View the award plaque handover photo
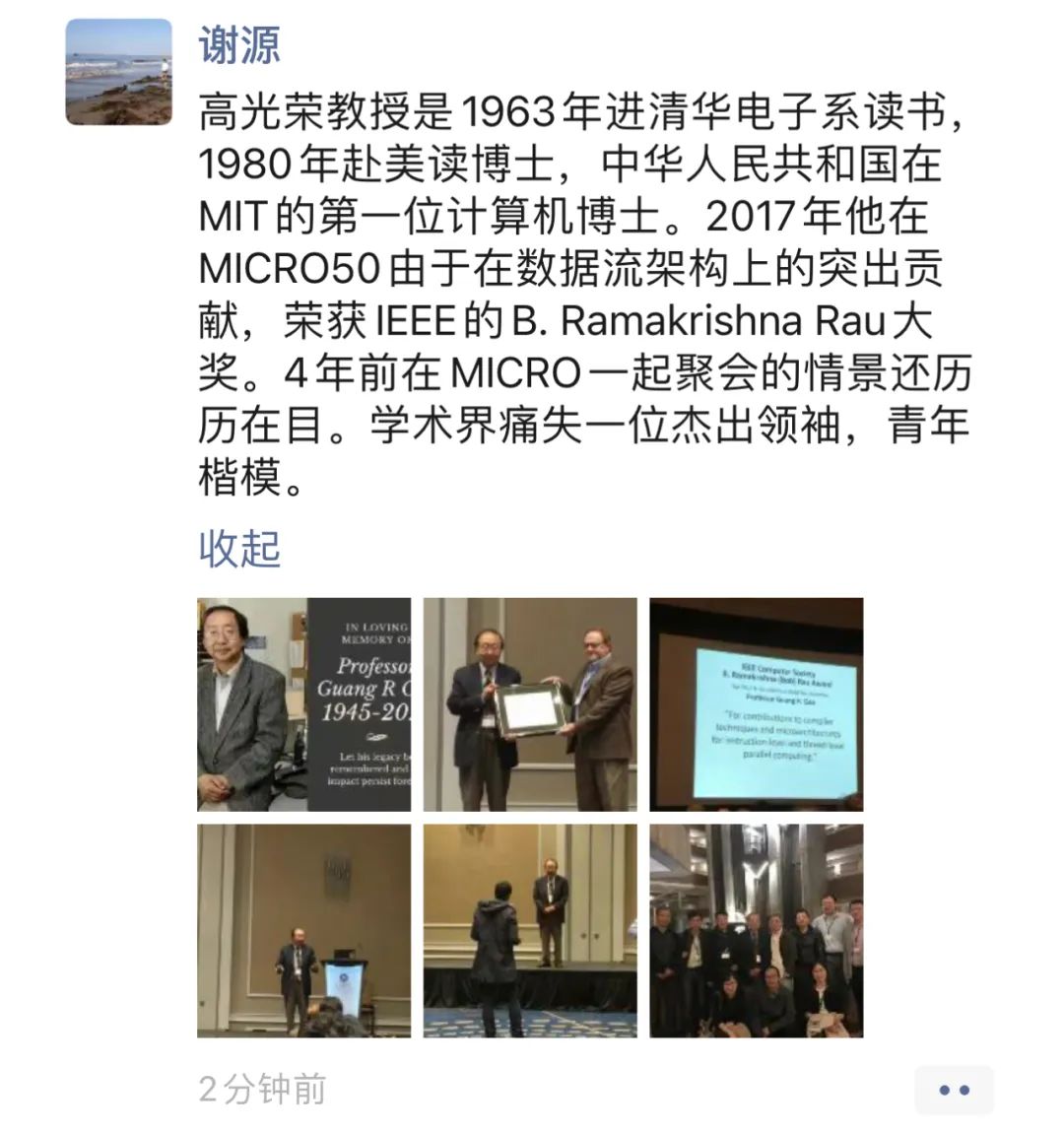 click(x=530, y=704)
